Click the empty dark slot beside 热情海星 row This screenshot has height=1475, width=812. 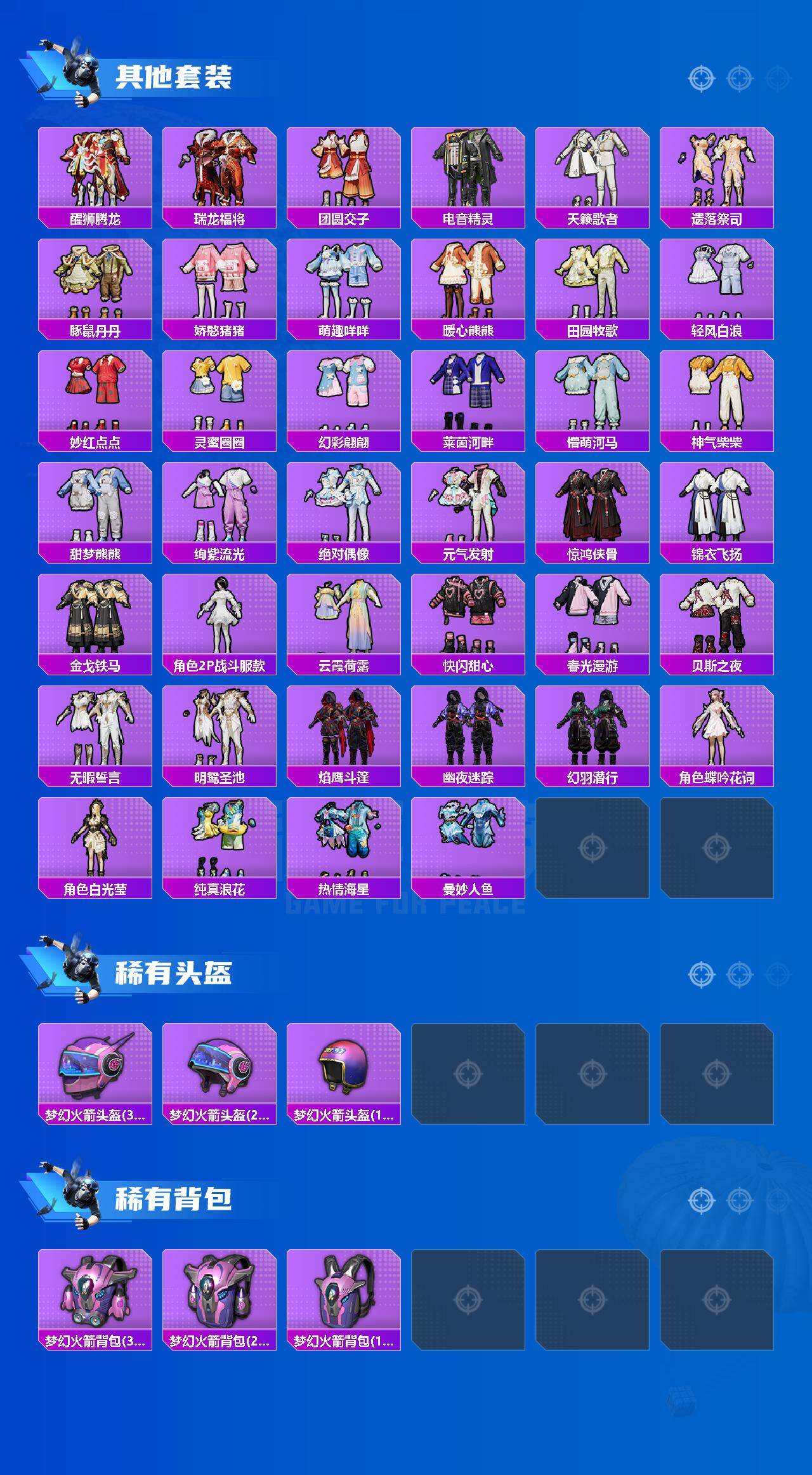tap(591, 847)
